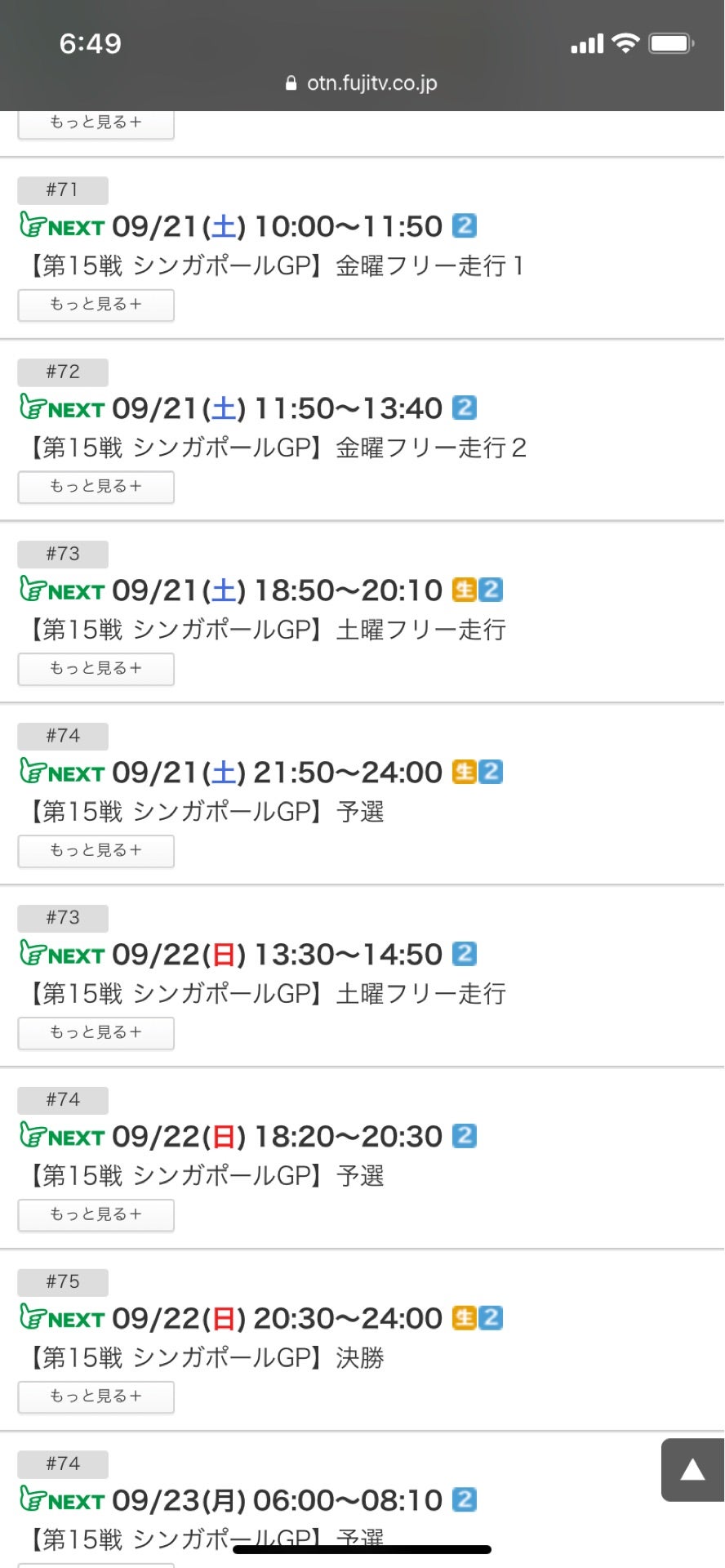Expand もっと見る under 決勝 broadcast
725x1568 pixels.
tap(96, 1397)
